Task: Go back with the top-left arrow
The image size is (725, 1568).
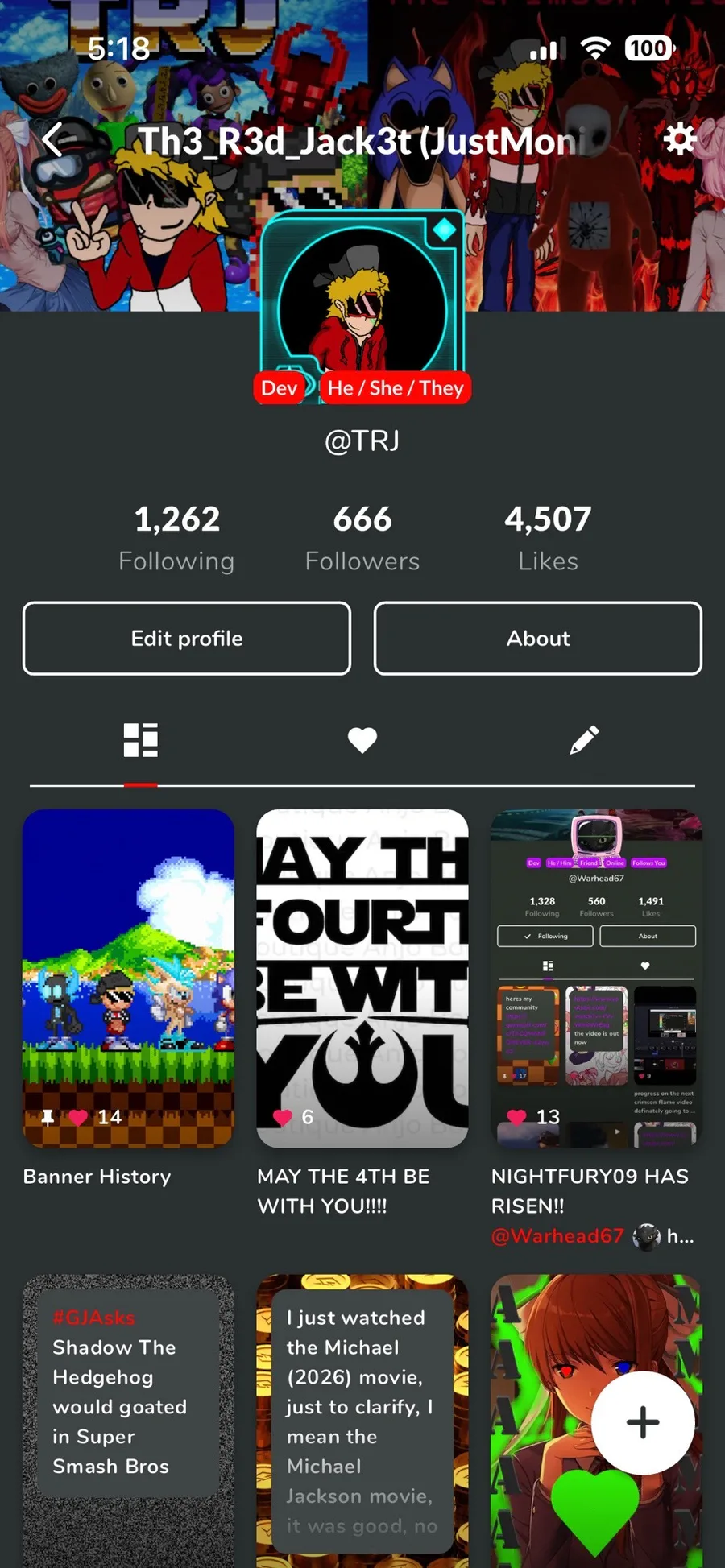Action: [x=53, y=140]
